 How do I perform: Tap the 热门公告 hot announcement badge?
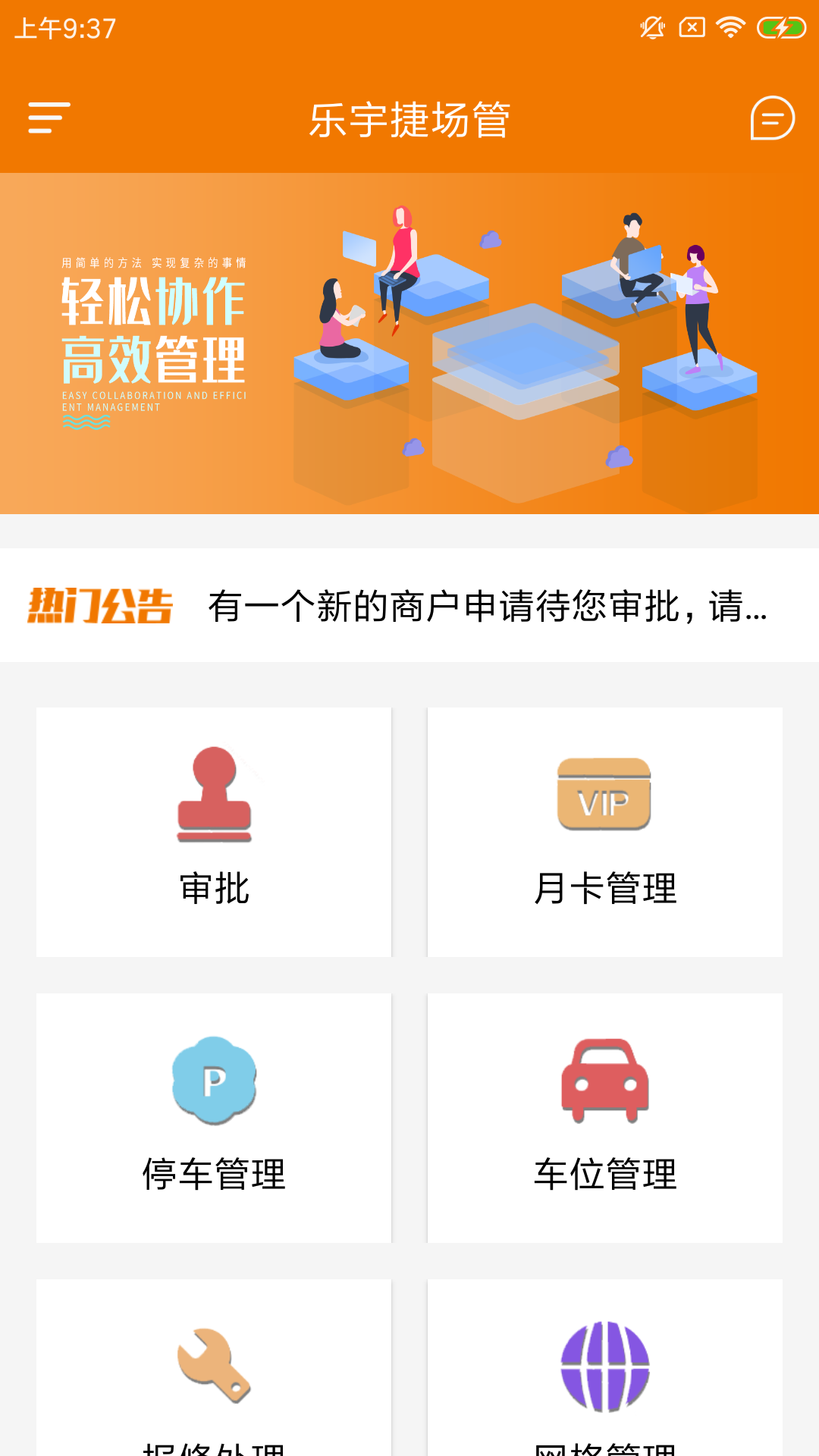(x=102, y=604)
